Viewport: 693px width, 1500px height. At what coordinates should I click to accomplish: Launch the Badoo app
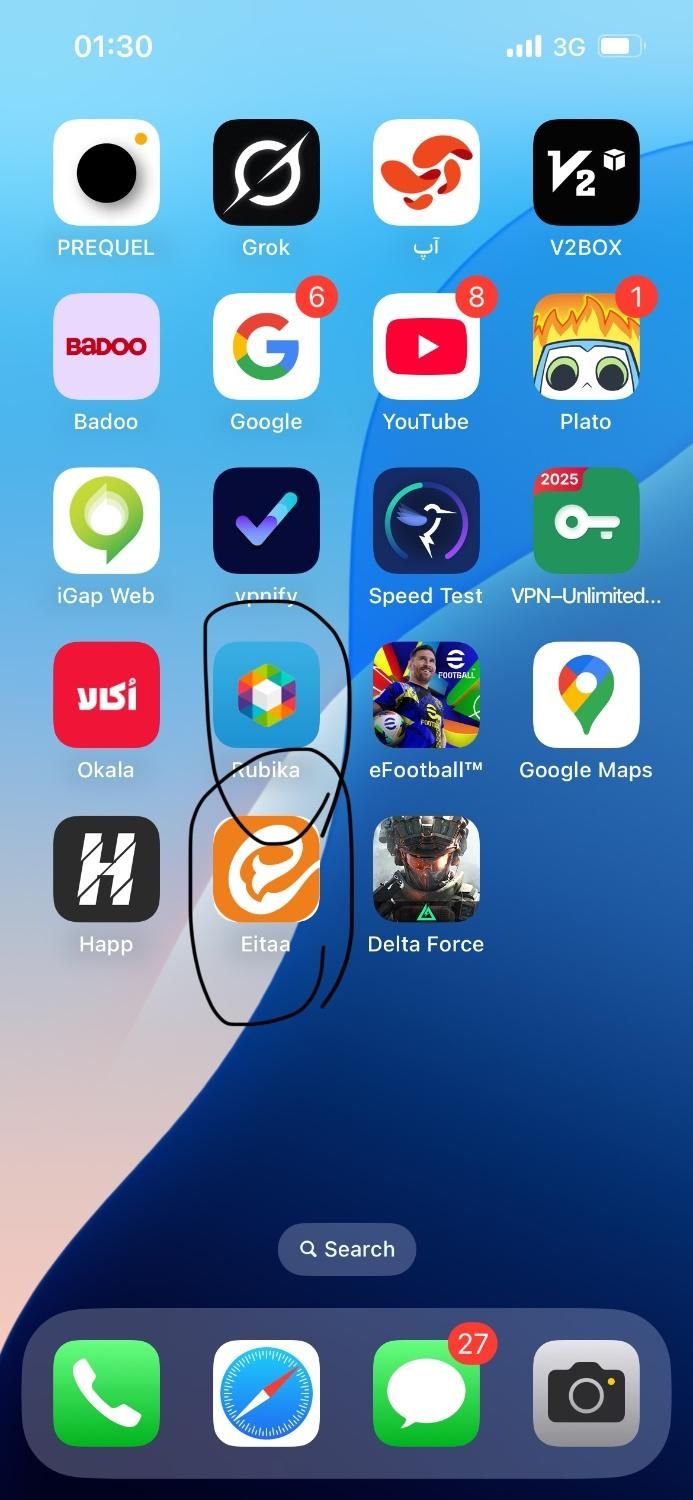click(x=106, y=347)
